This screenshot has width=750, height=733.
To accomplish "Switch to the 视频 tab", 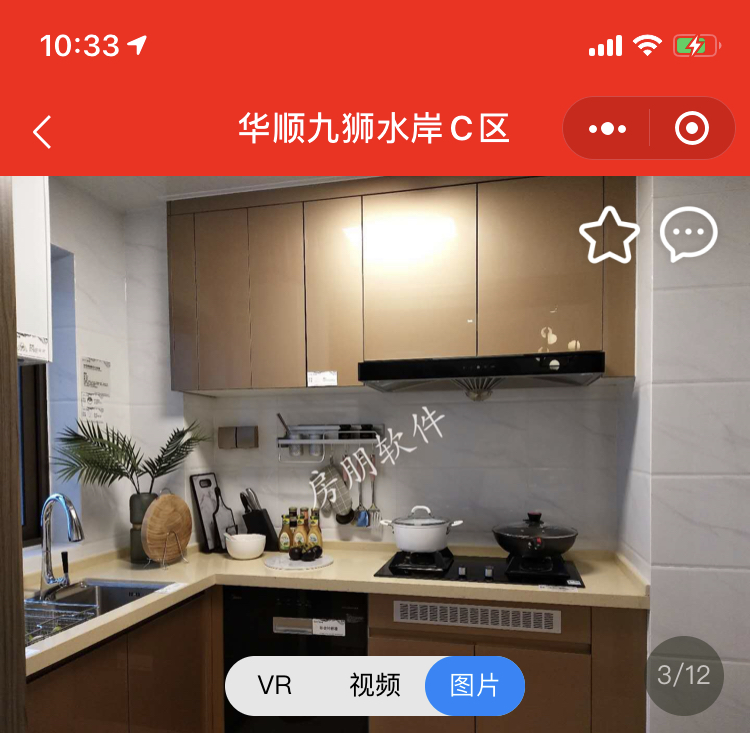I will click(x=375, y=685).
